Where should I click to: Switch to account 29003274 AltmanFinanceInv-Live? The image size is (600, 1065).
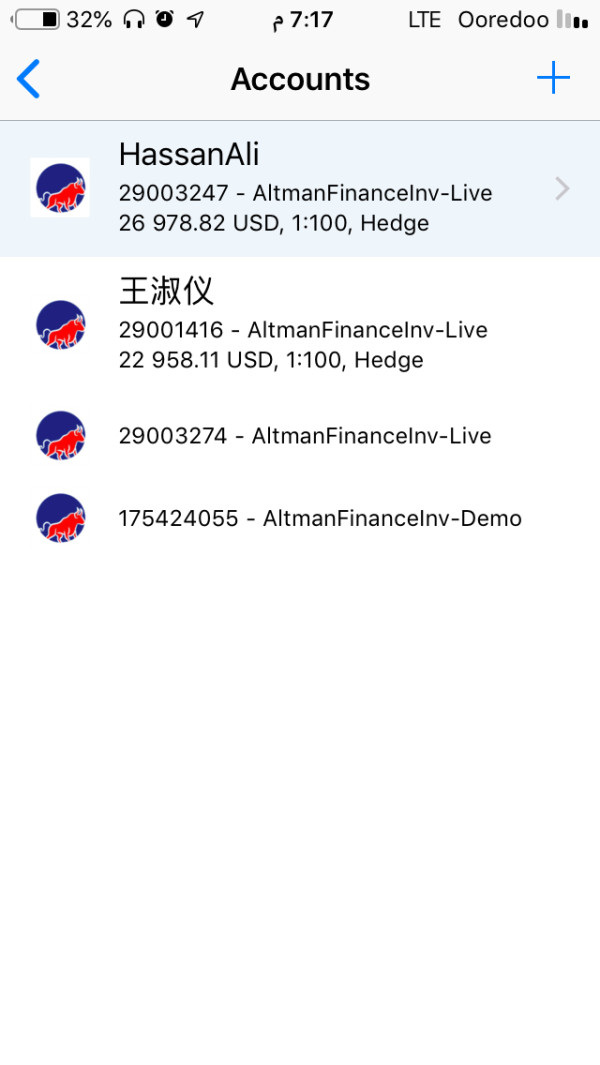[x=300, y=436]
